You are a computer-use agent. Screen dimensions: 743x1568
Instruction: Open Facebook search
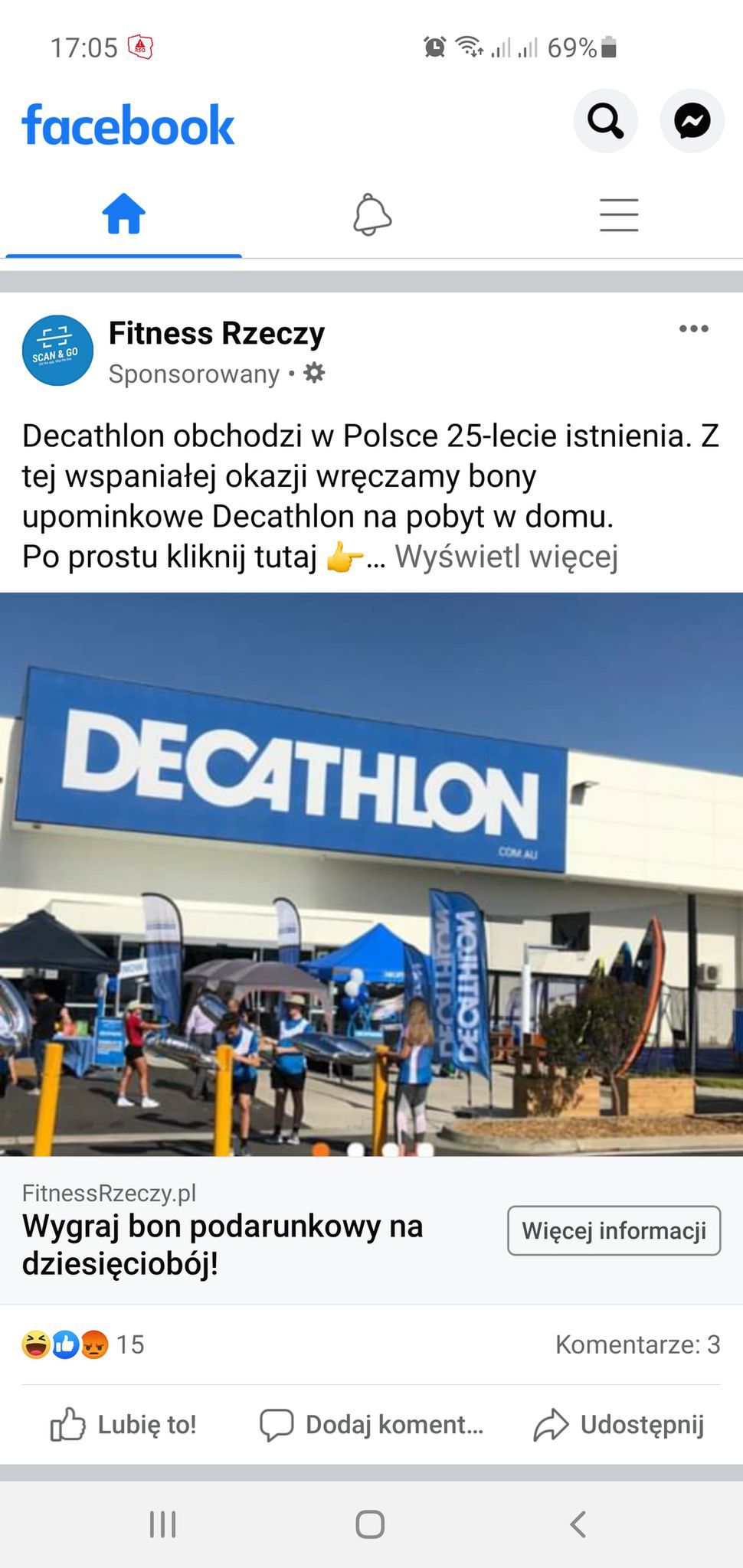click(605, 121)
